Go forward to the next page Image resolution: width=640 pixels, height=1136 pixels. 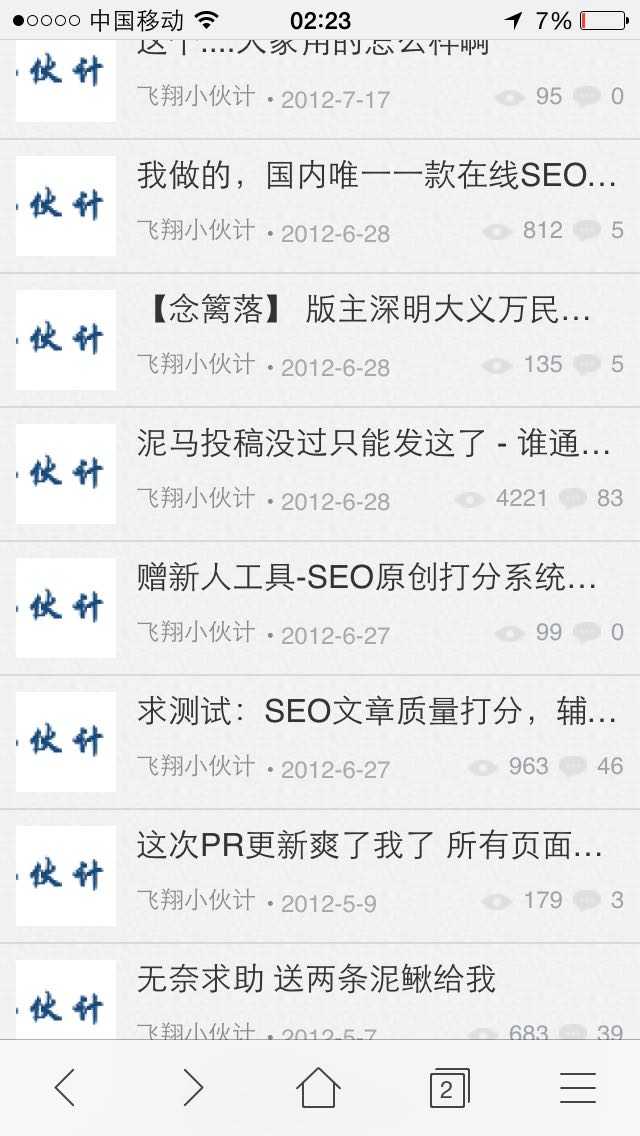(193, 1087)
